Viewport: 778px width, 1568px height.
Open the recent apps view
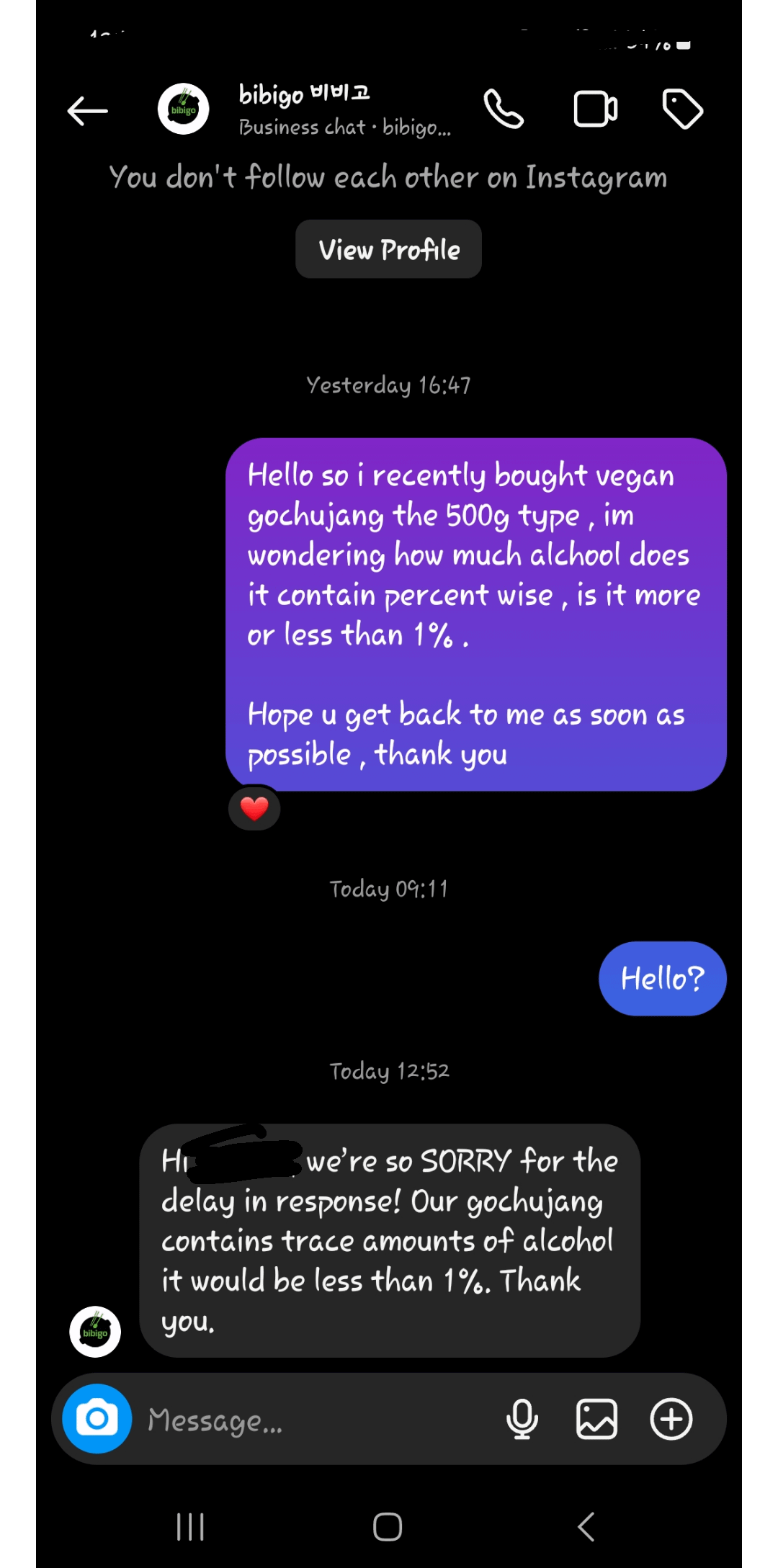click(x=191, y=1526)
